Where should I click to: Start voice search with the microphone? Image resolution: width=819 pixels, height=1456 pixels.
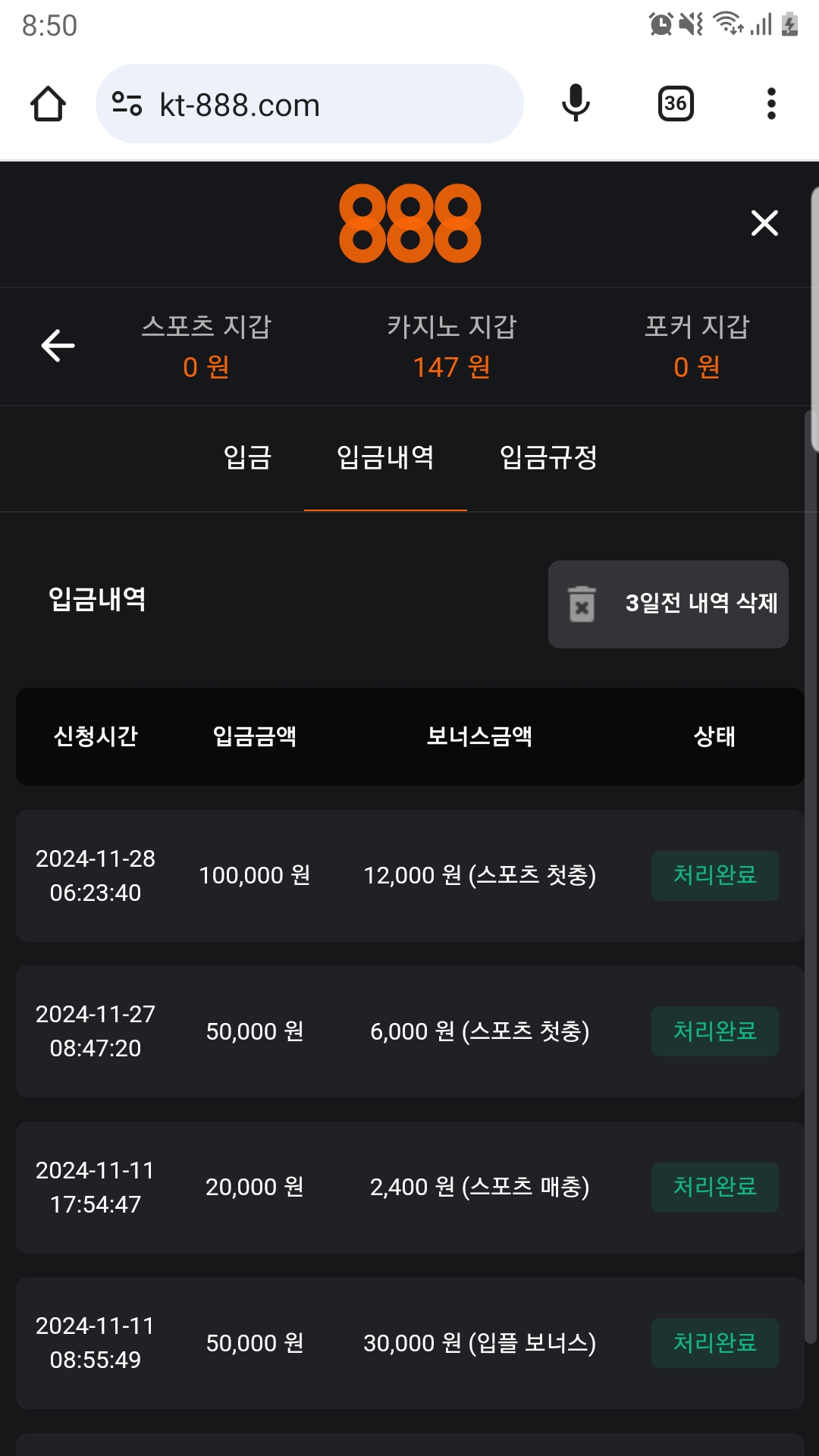576,103
